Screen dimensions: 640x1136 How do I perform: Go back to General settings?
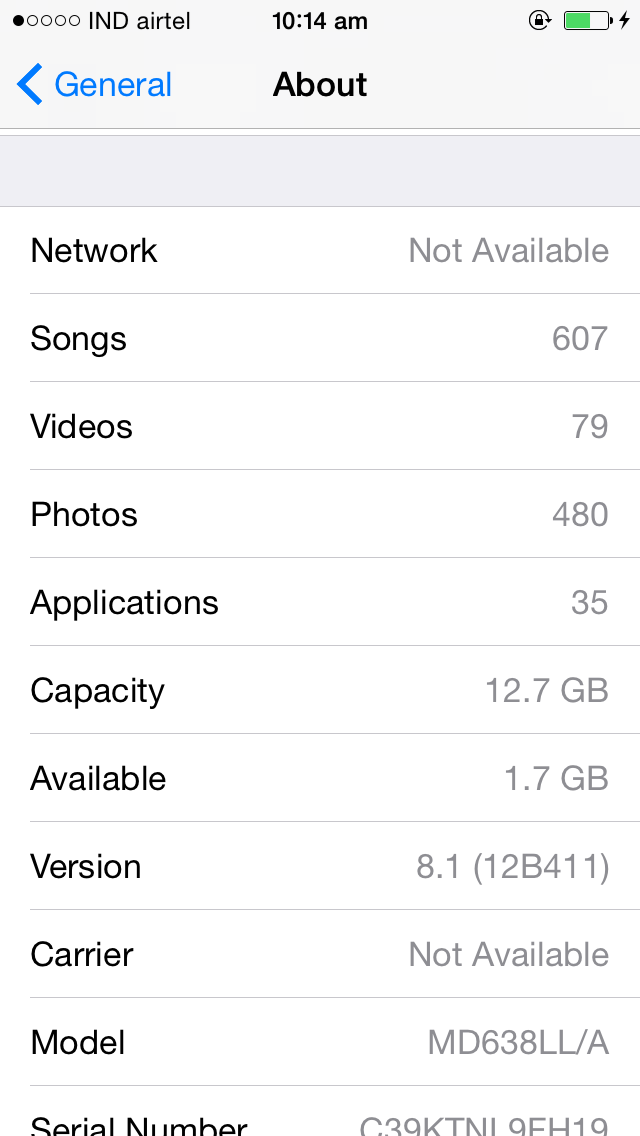point(94,85)
